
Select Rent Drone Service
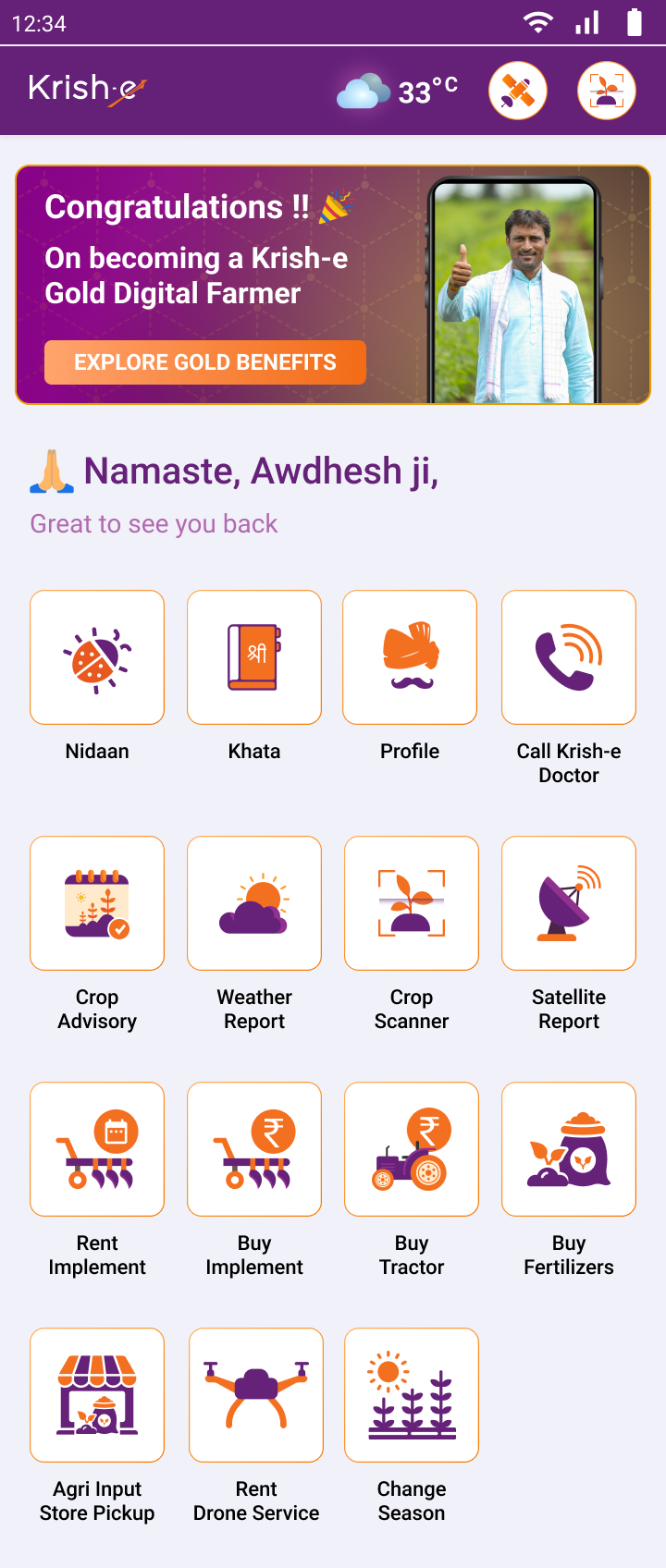tap(256, 1395)
